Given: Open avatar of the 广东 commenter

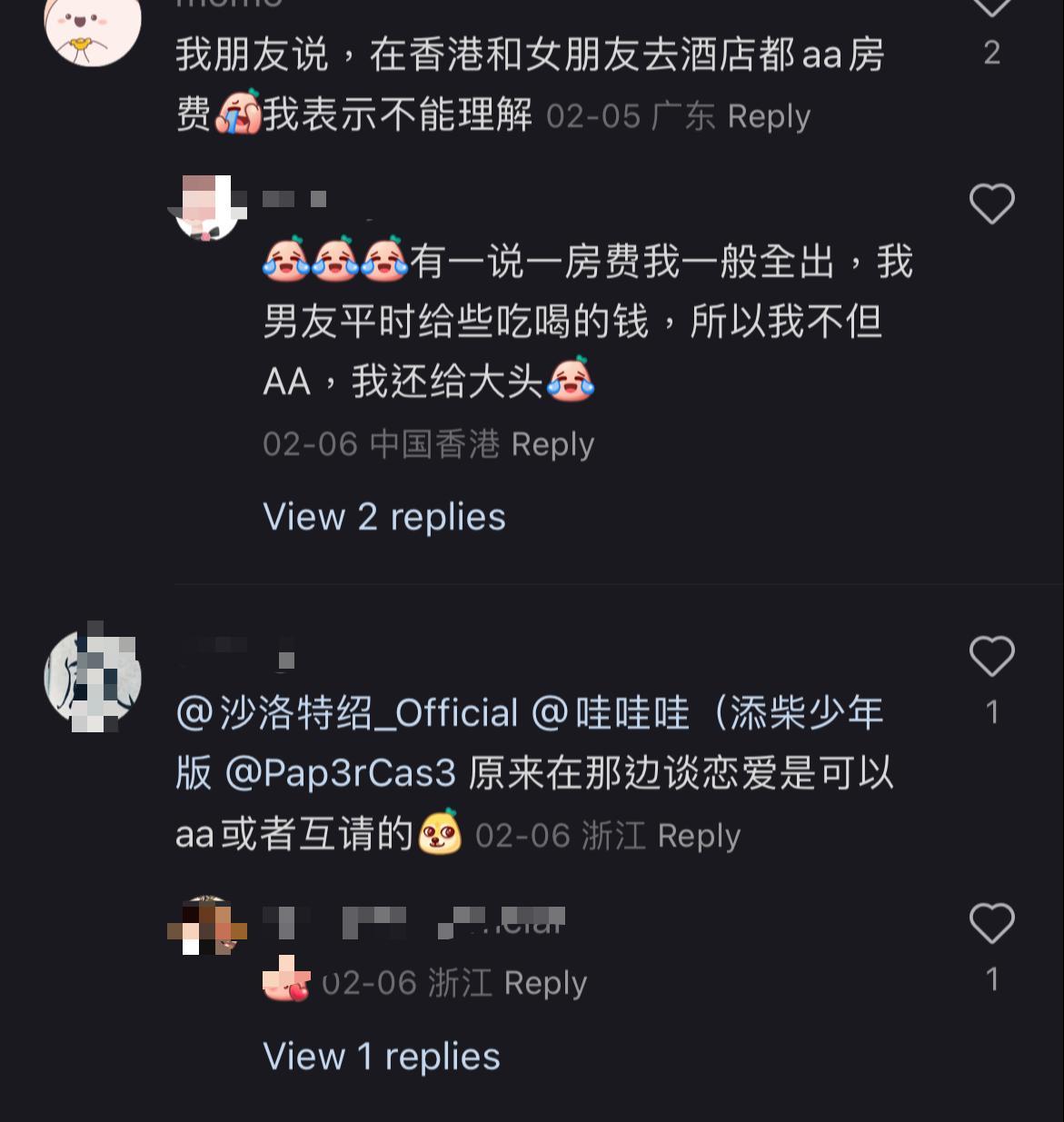Looking at the screenshot, I should point(93,27).
